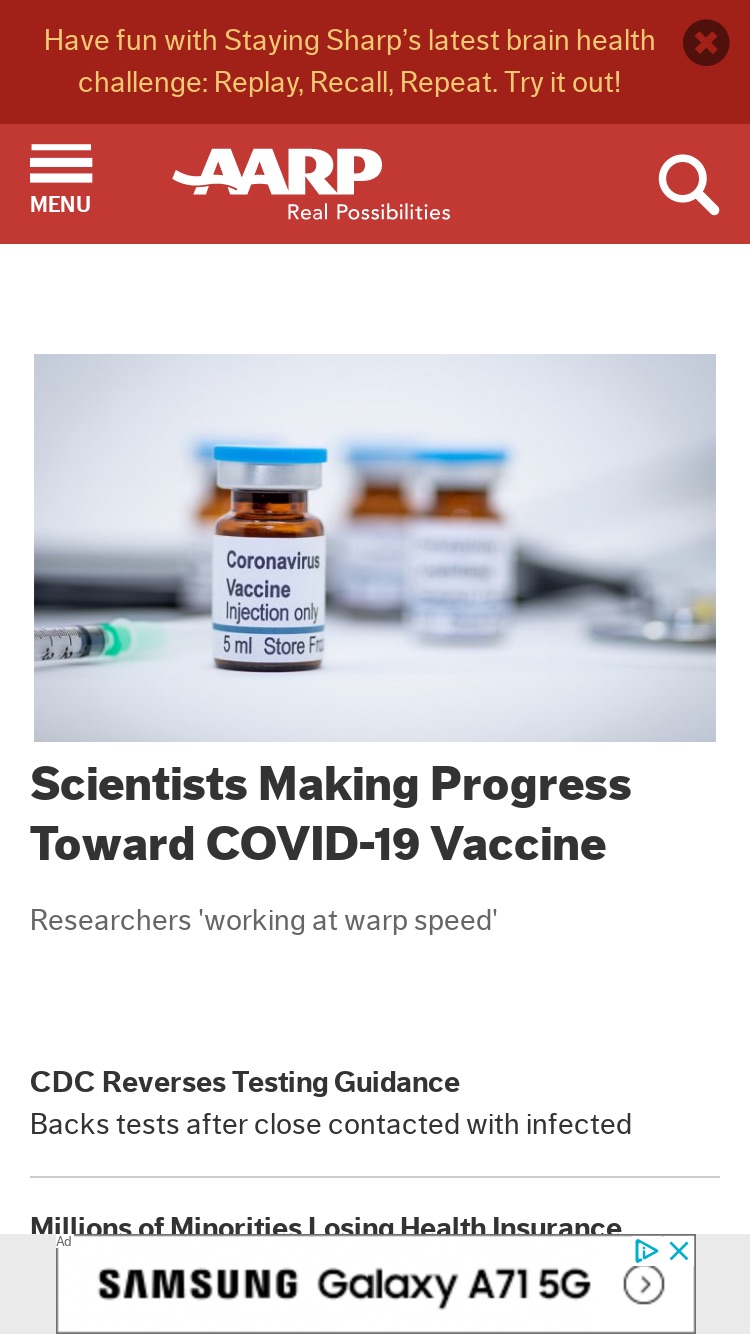Open the coronavirus vaccine photo article
Screen dimensions: 750x1334
point(375,548)
